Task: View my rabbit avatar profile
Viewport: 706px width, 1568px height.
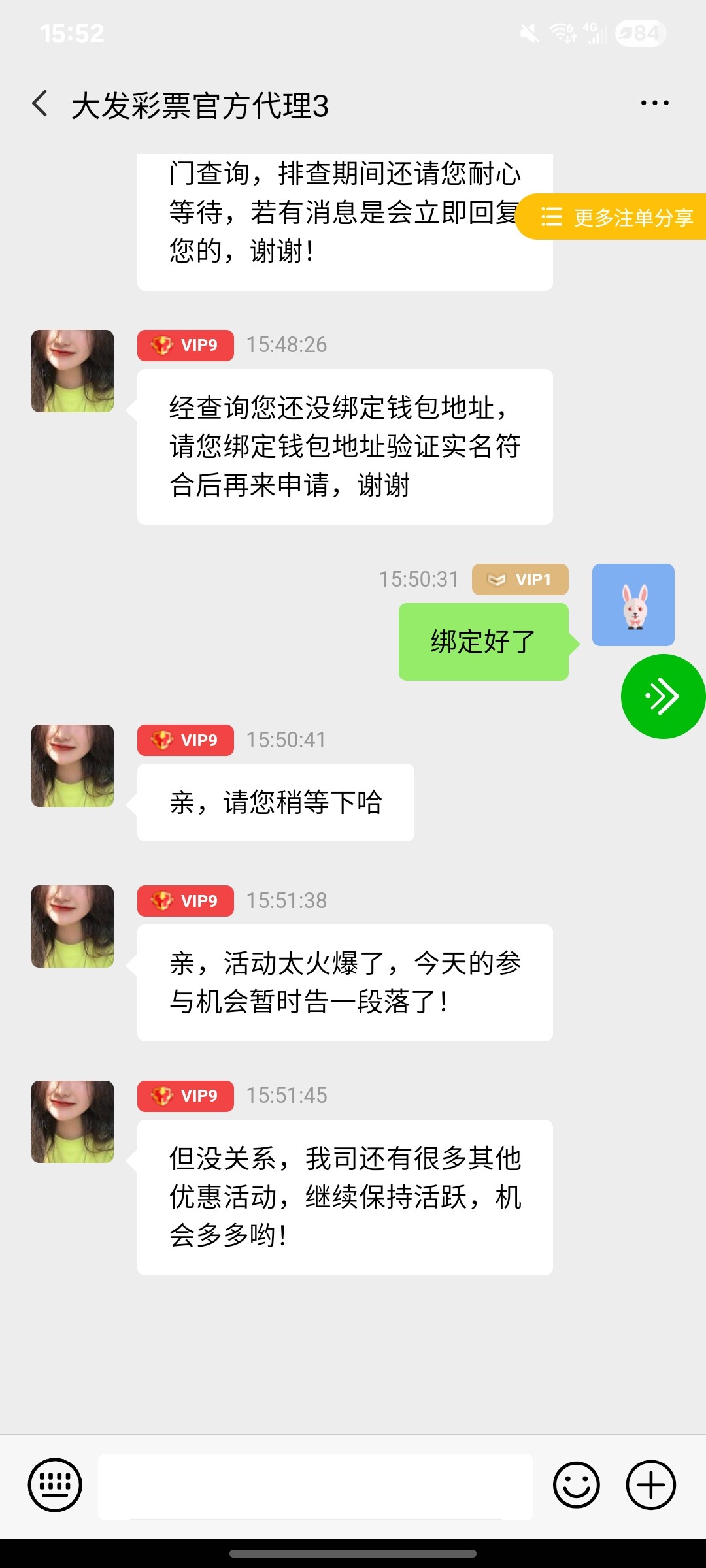Action: pyautogui.click(x=633, y=605)
